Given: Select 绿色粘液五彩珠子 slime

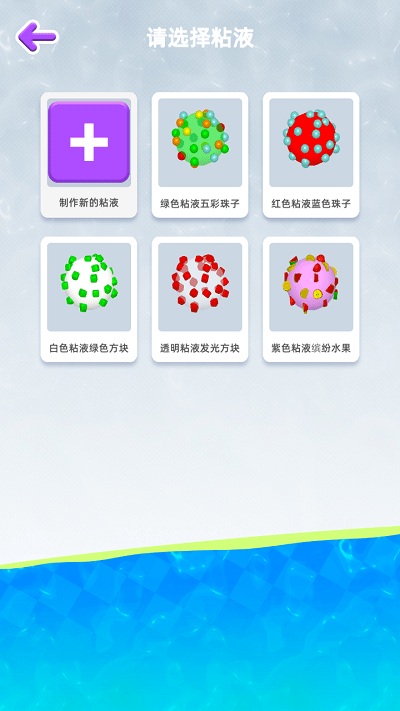Looking at the screenshot, I should tap(200, 155).
